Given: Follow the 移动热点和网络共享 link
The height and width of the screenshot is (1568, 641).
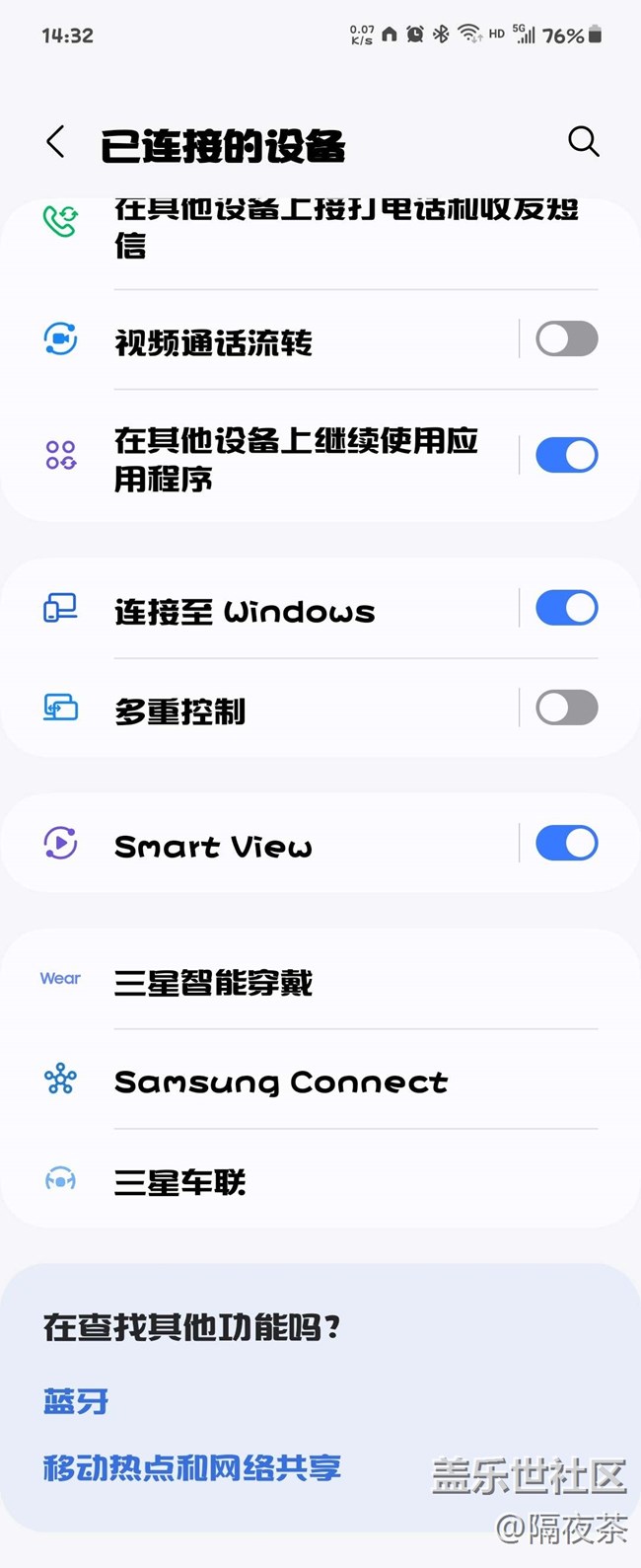Looking at the screenshot, I should [x=192, y=1467].
